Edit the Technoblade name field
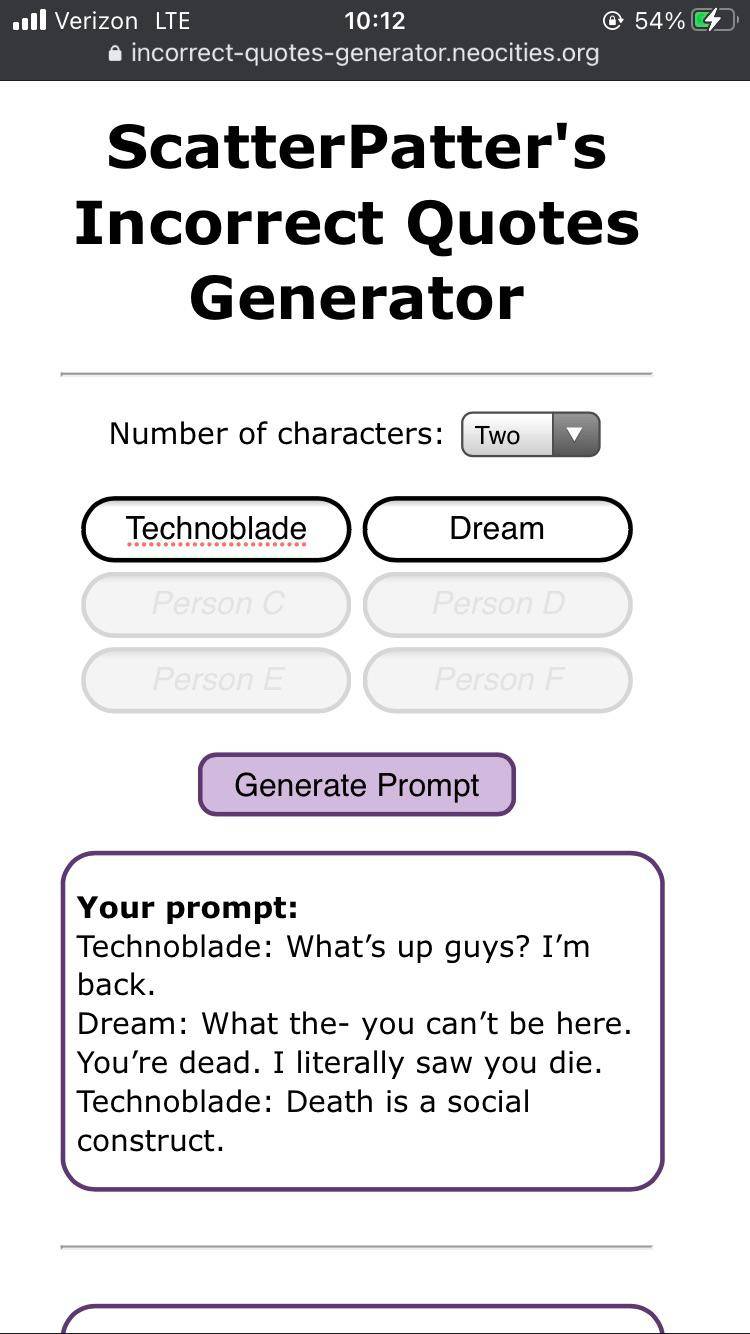Viewport: 750px width, 1334px height. [216, 529]
